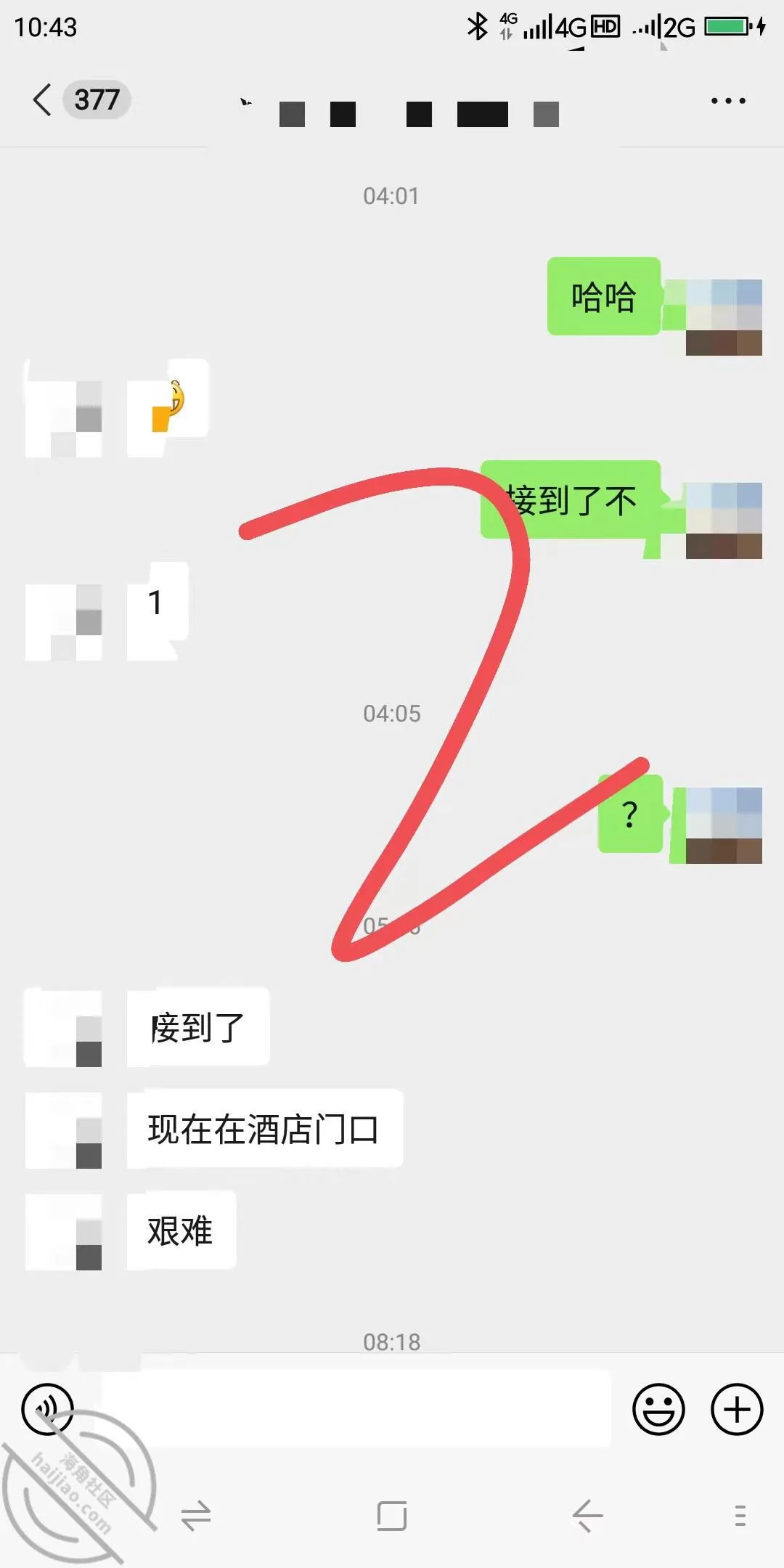Tap the system home button
784x1568 pixels.
click(392, 1515)
